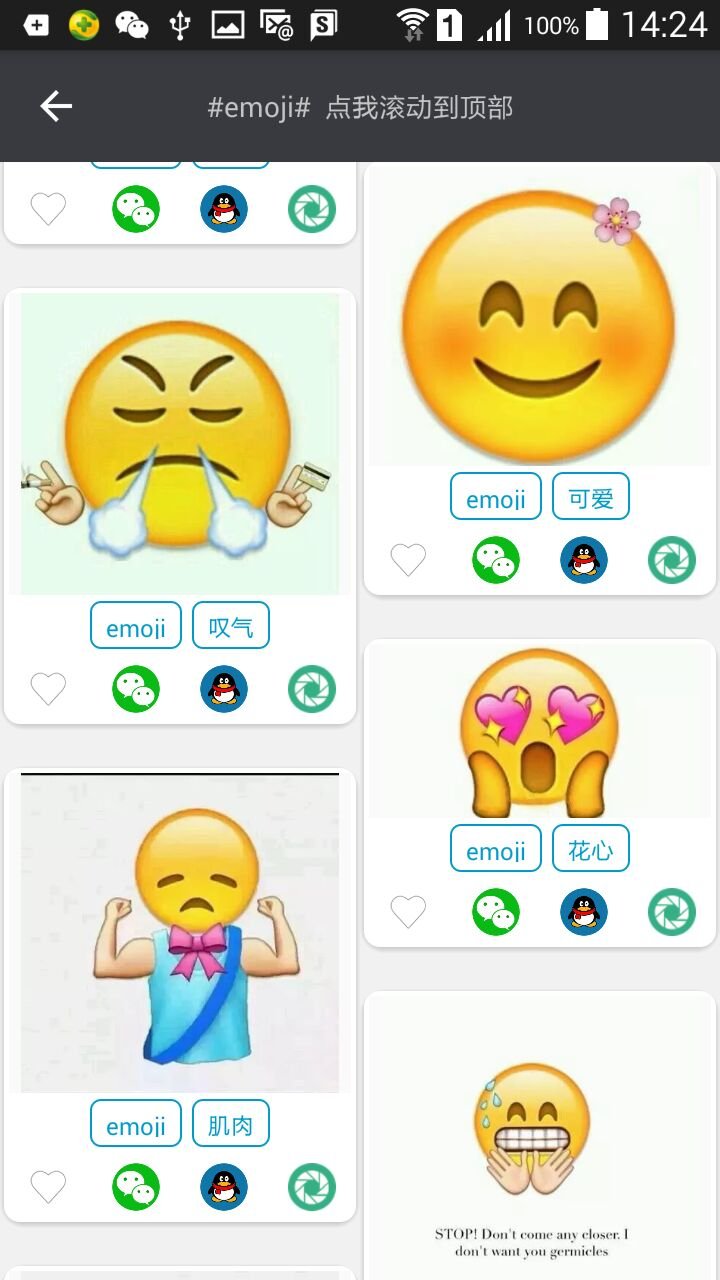Share the 肌肉 emoji via WeChat
This screenshot has height=1280, width=720.
(136, 1187)
